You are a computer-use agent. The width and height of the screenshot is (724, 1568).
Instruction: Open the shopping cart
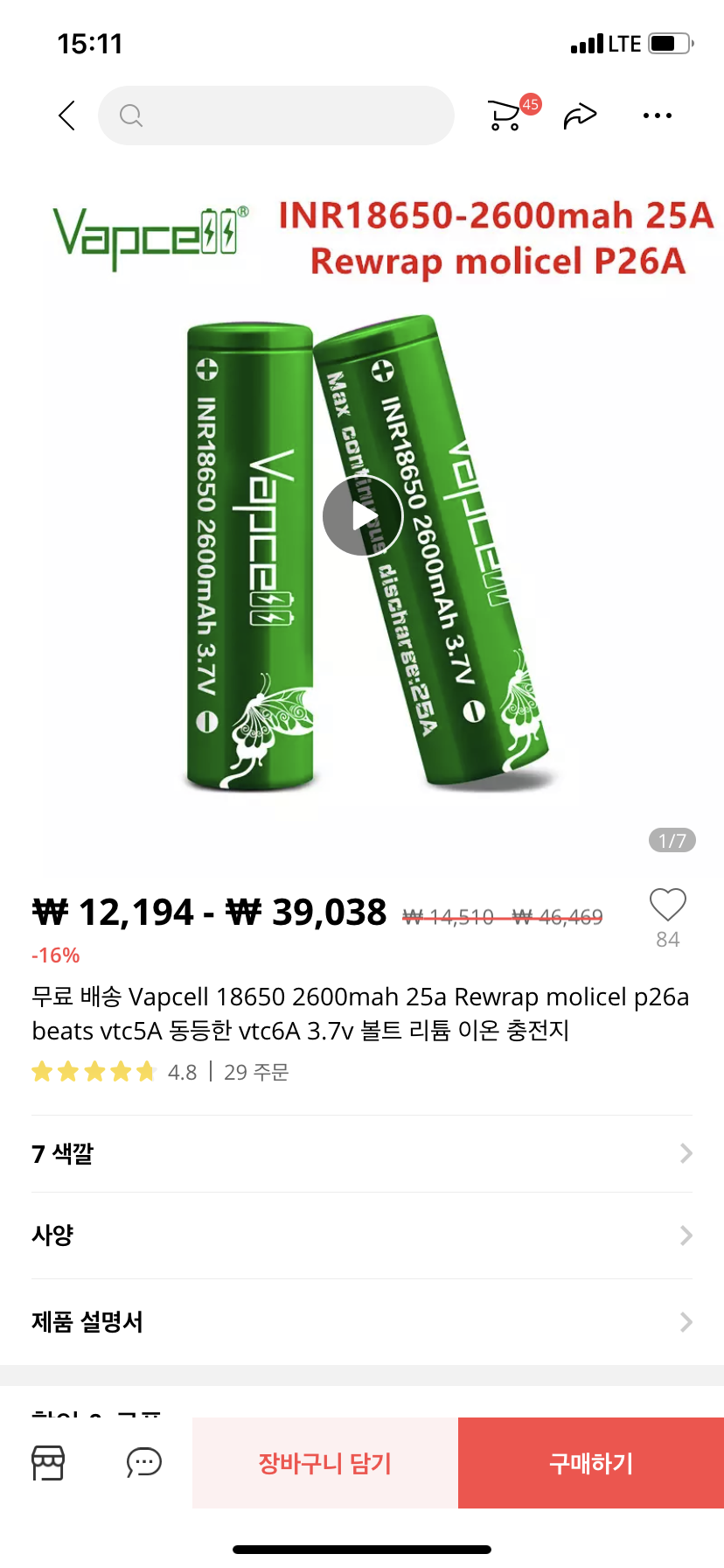[505, 115]
